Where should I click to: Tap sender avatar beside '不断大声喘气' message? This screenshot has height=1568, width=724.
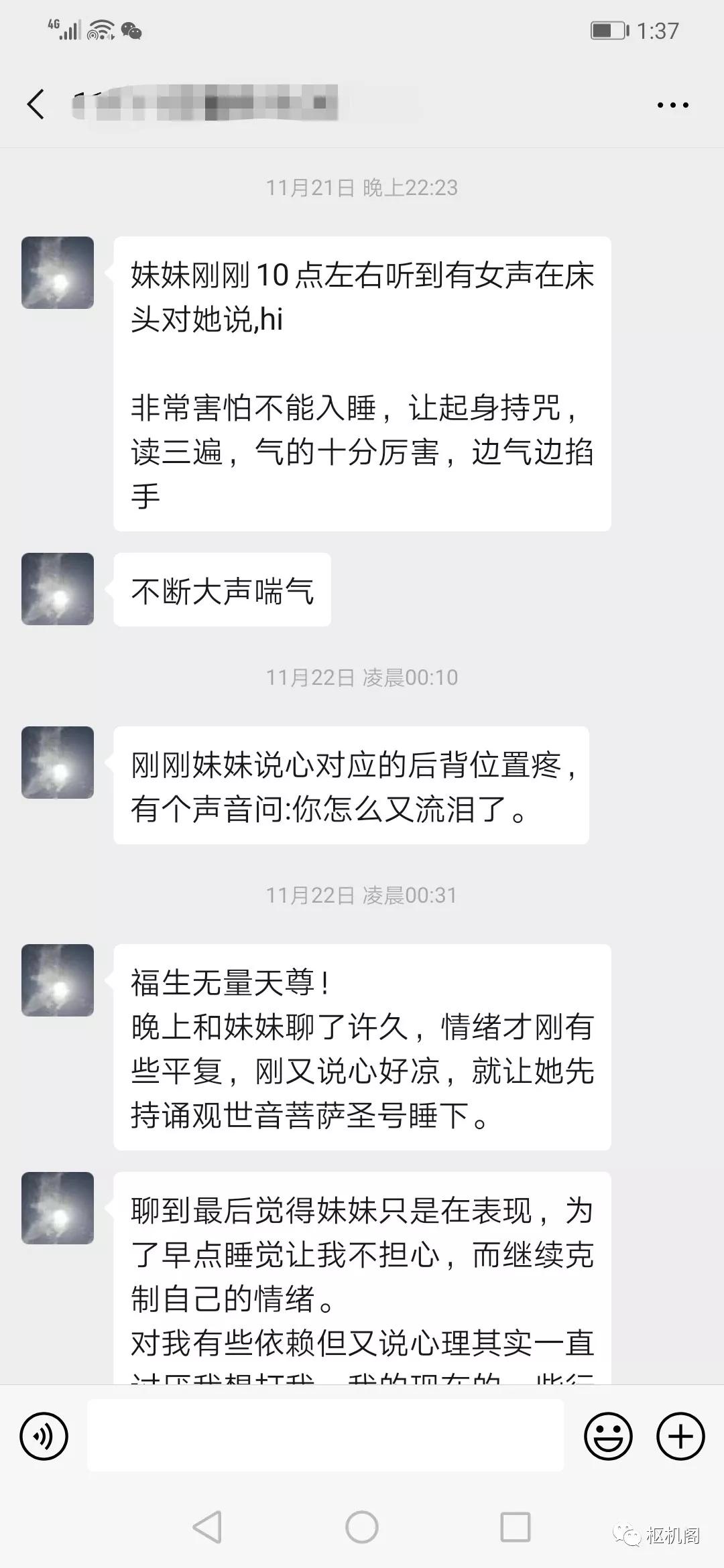[x=58, y=589]
